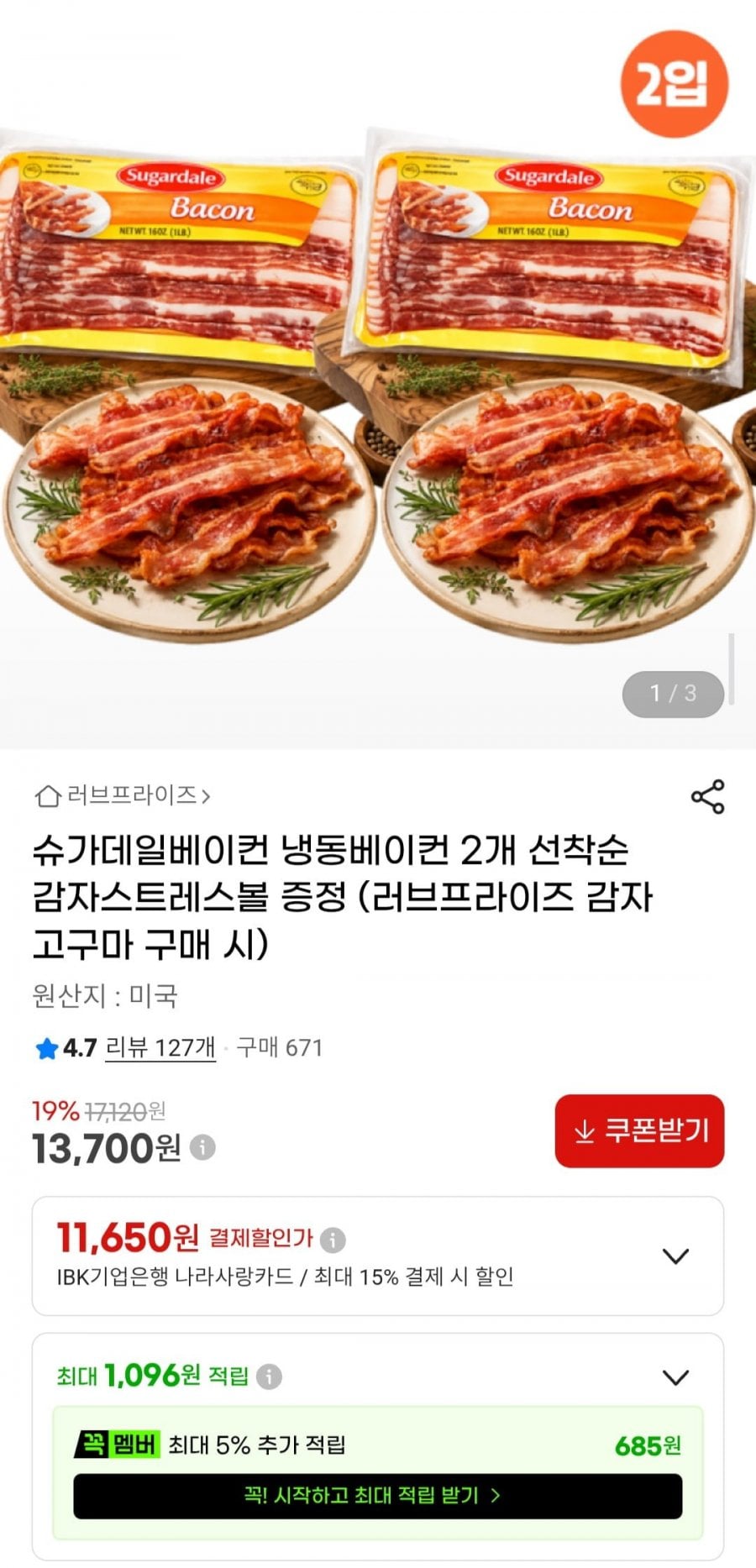This screenshot has height=1568, width=756.
Task: Open the Sugardale bacon product image
Action: (378, 374)
